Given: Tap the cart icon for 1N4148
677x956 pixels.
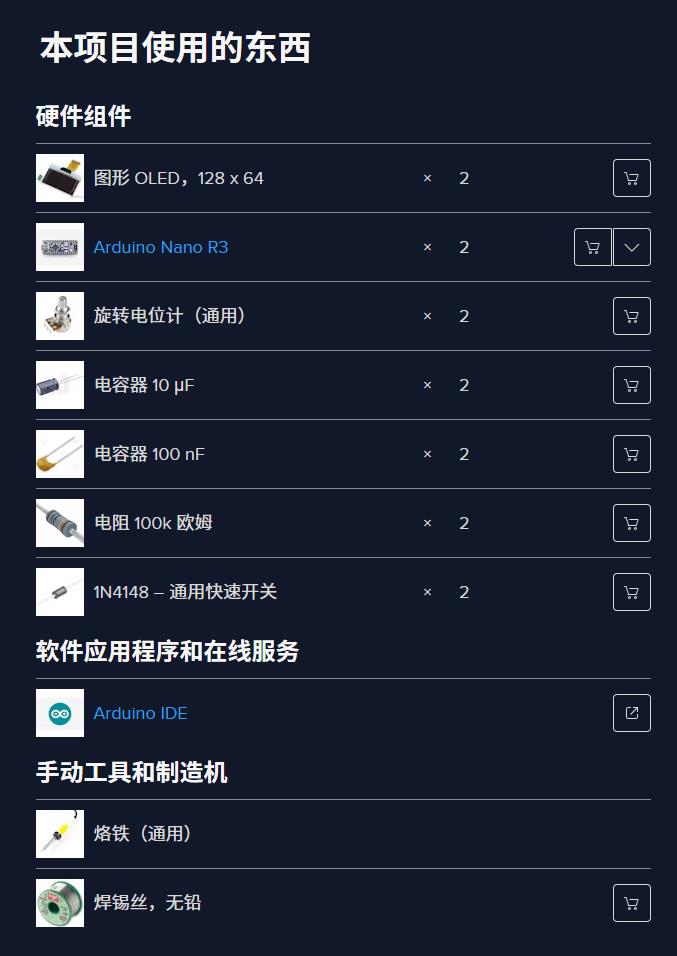Looking at the screenshot, I should [x=631, y=592].
